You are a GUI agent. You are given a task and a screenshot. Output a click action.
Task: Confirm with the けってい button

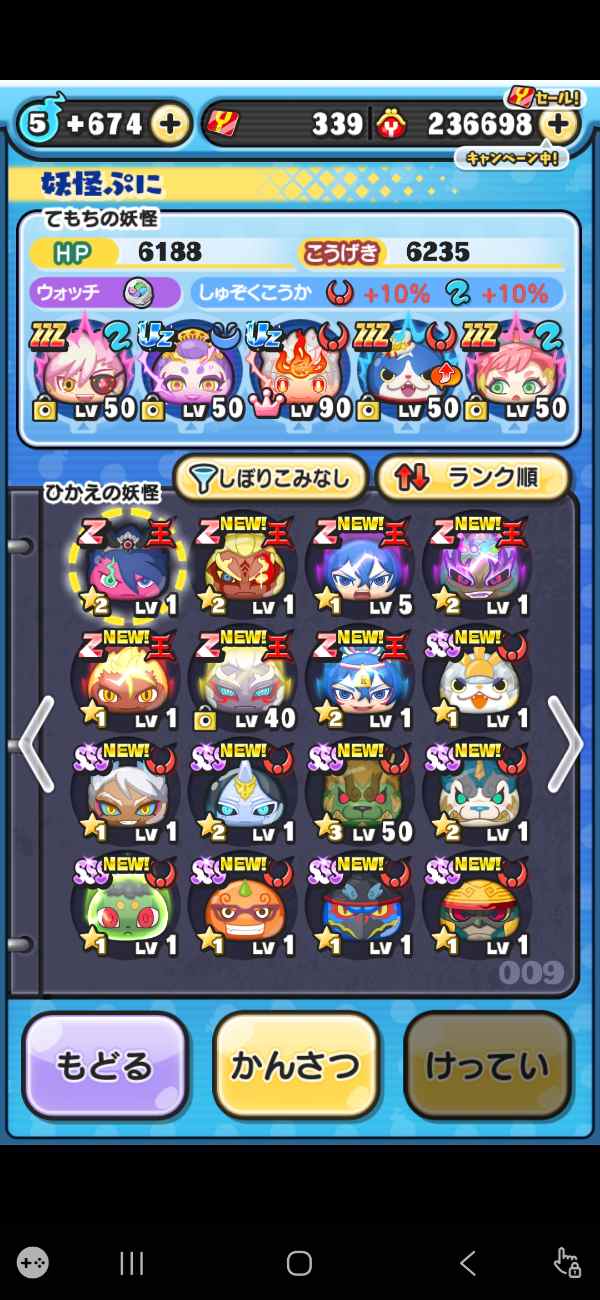(x=487, y=1066)
